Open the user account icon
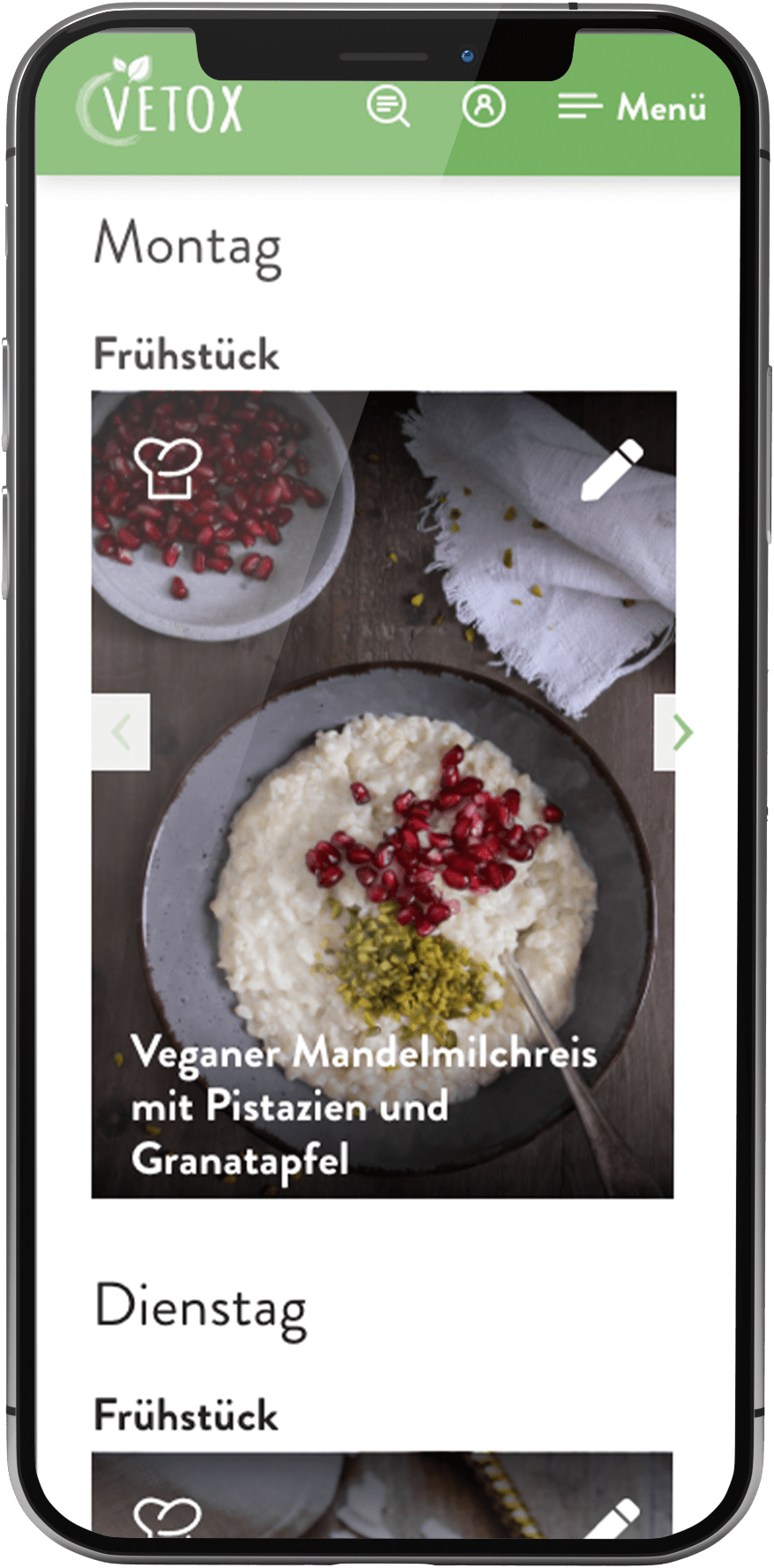 click(x=484, y=106)
